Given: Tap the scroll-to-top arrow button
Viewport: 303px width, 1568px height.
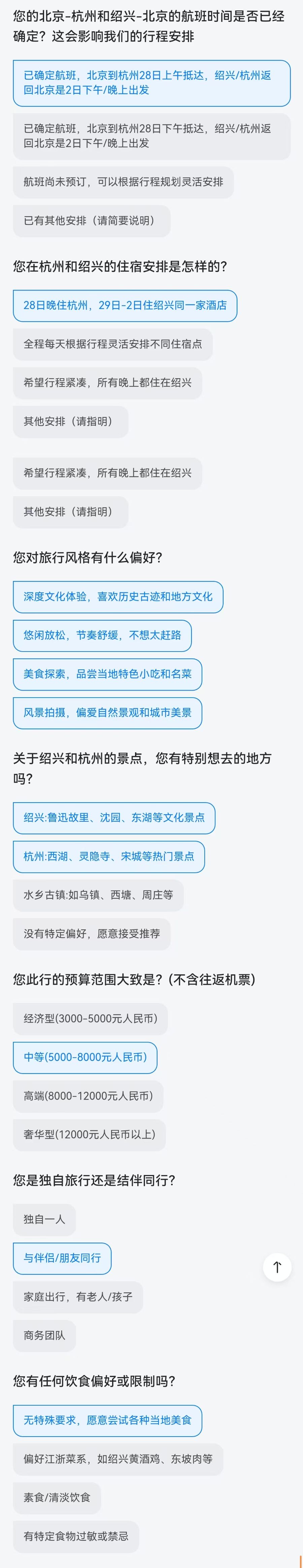Looking at the screenshot, I should coord(277,1267).
